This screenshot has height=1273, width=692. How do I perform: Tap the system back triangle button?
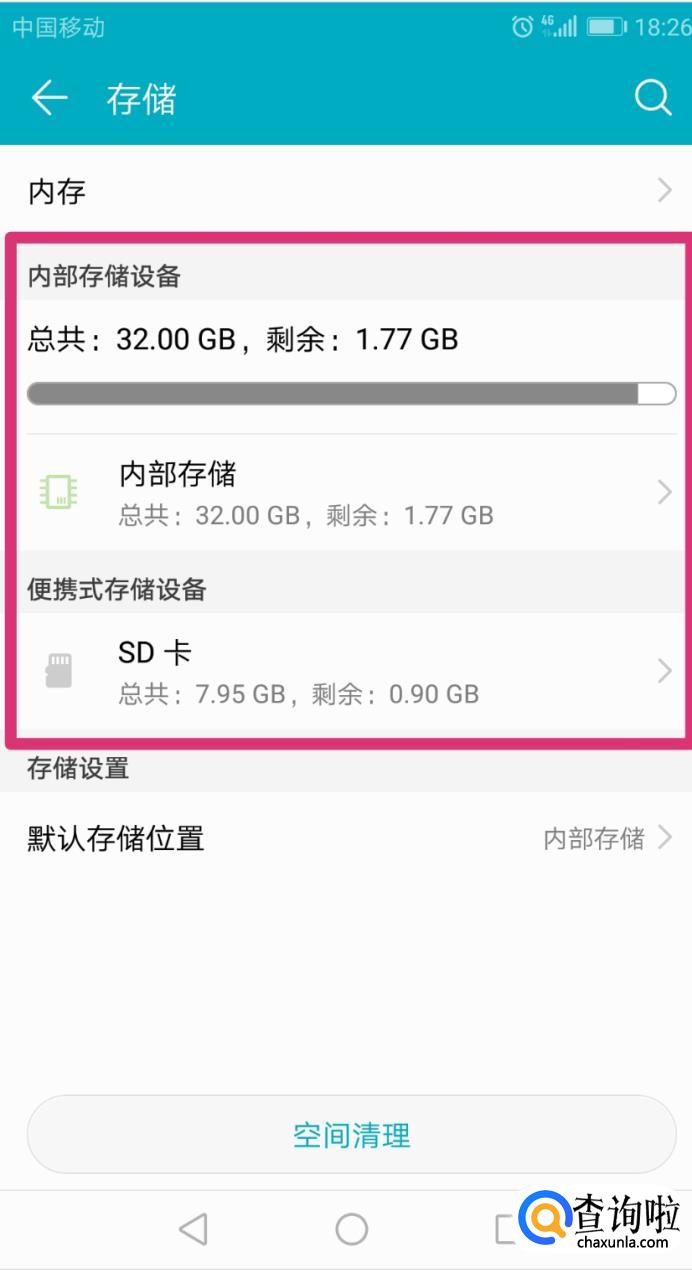193,1229
